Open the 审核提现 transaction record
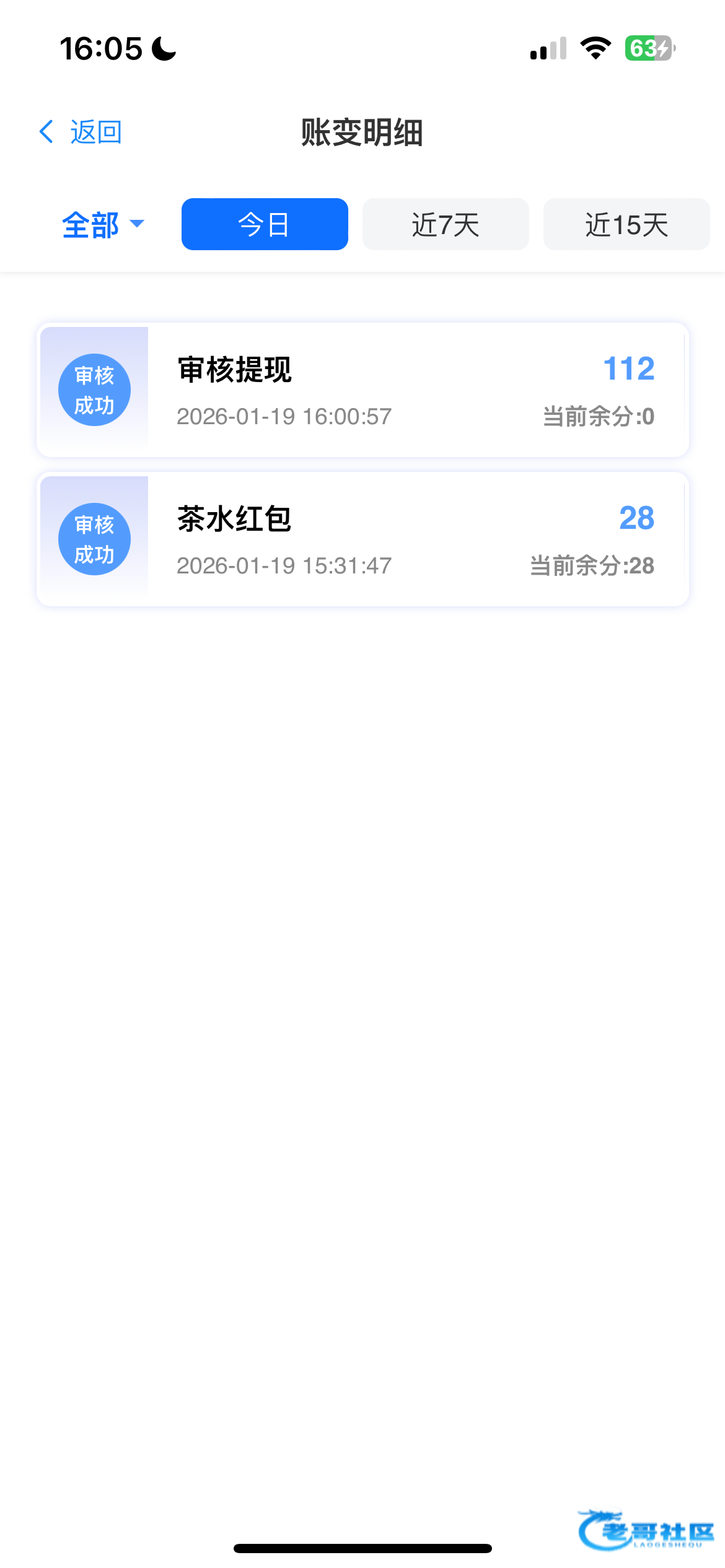 pos(362,390)
